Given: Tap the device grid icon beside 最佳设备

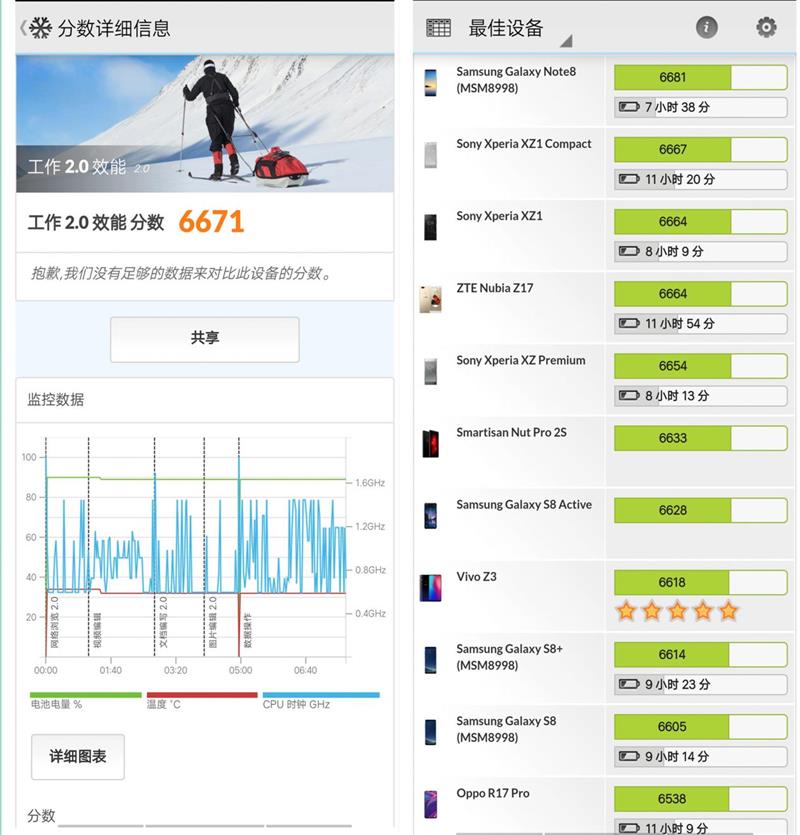Looking at the screenshot, I should coord(438,29).
